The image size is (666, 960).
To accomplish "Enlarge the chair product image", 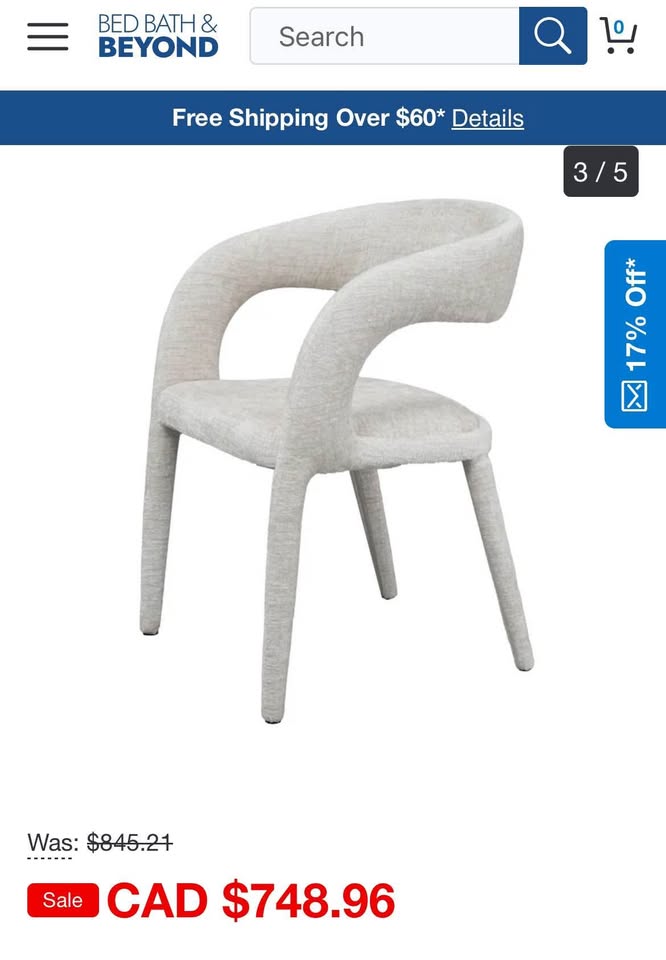I will tap(335, 460).
